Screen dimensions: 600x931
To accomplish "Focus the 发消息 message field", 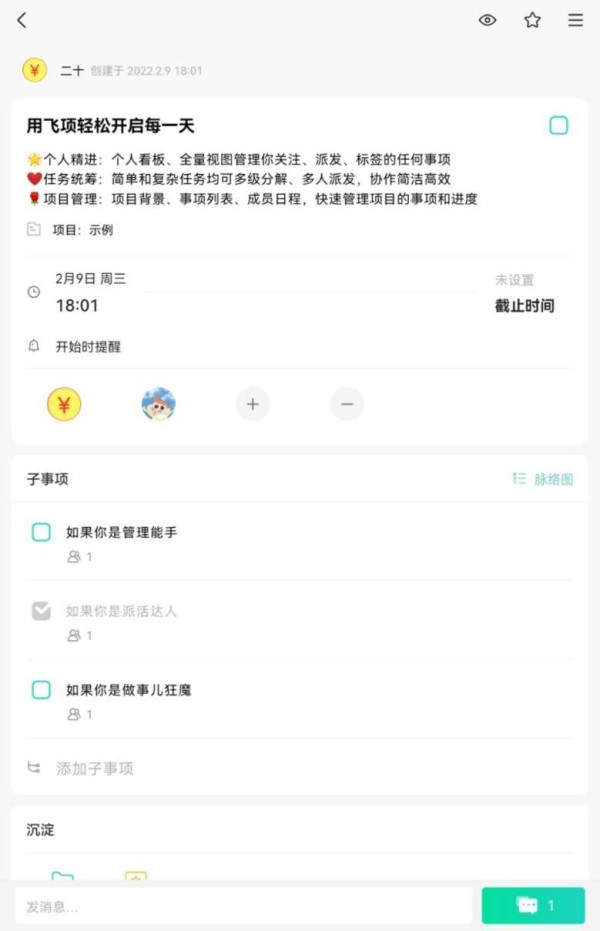I will [243, 906].
